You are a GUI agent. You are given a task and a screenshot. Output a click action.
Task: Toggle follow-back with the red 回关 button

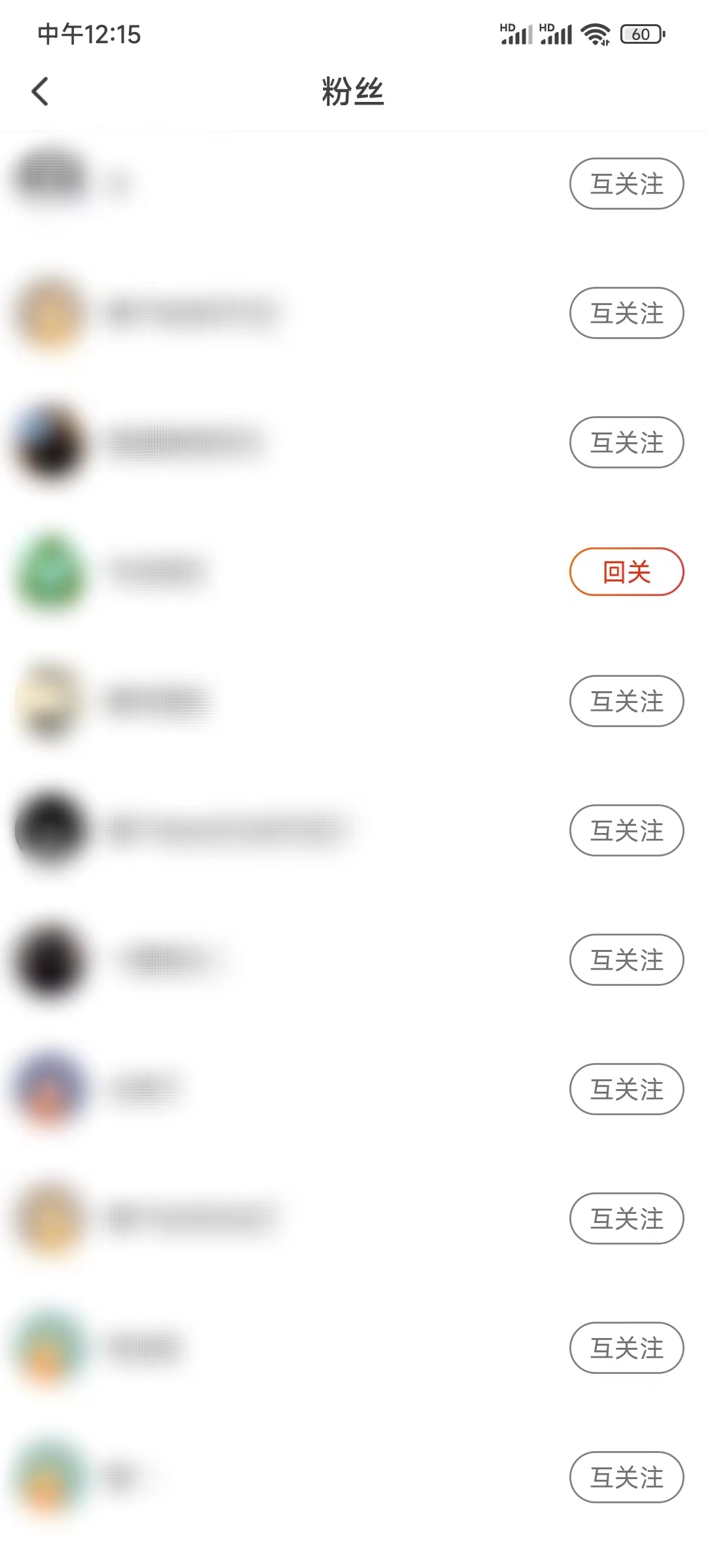(x=626, y=571)
